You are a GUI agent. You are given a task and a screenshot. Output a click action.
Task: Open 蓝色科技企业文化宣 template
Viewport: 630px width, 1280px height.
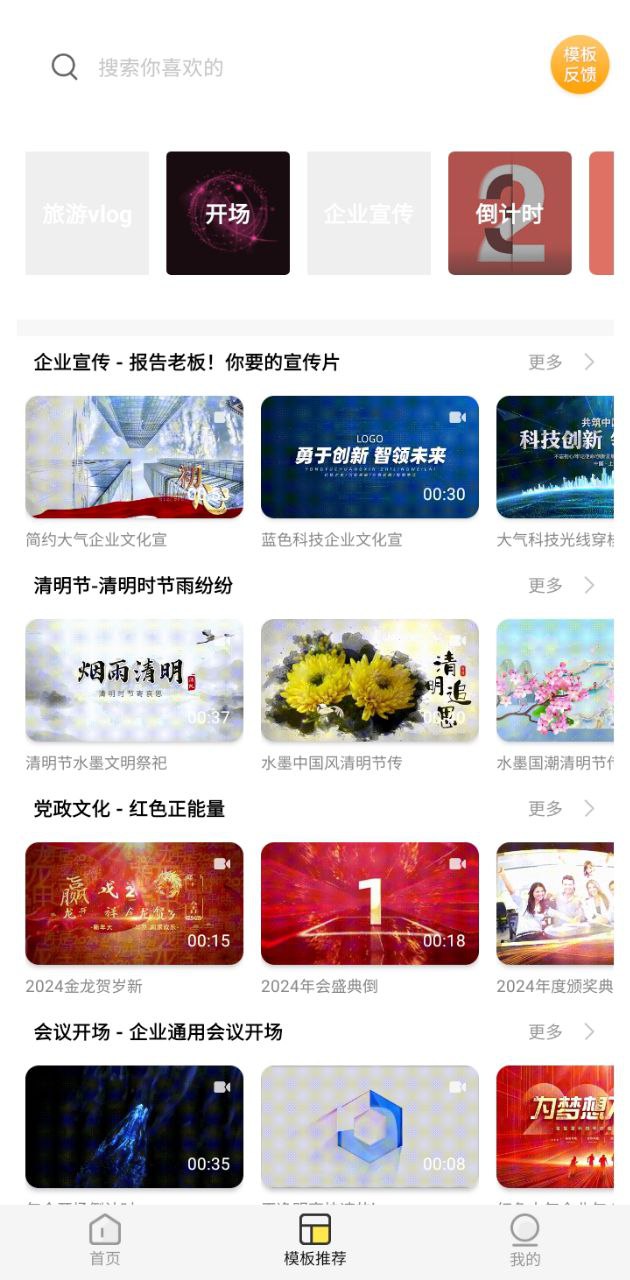pos(370,457)
